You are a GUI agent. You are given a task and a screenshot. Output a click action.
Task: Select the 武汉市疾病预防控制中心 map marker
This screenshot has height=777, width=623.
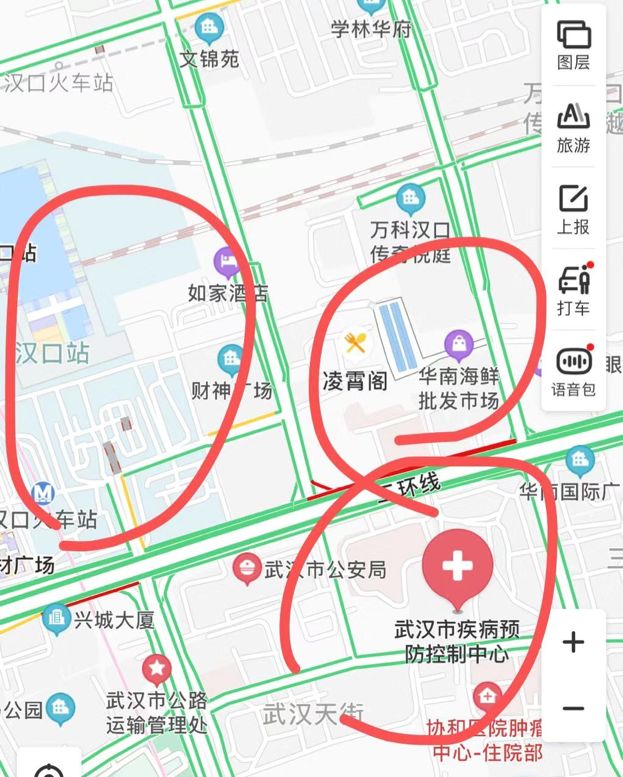(457, 568)
